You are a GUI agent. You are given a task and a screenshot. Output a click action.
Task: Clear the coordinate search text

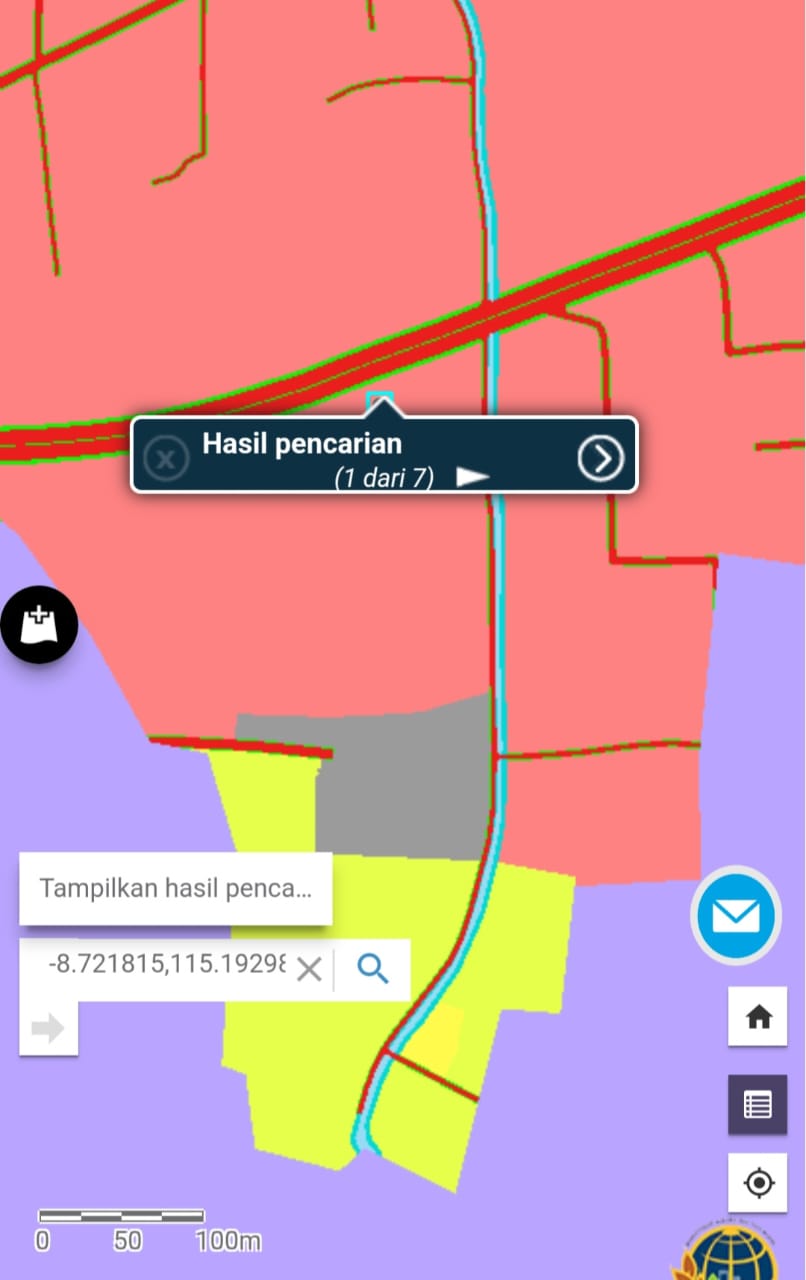[309, 969]
